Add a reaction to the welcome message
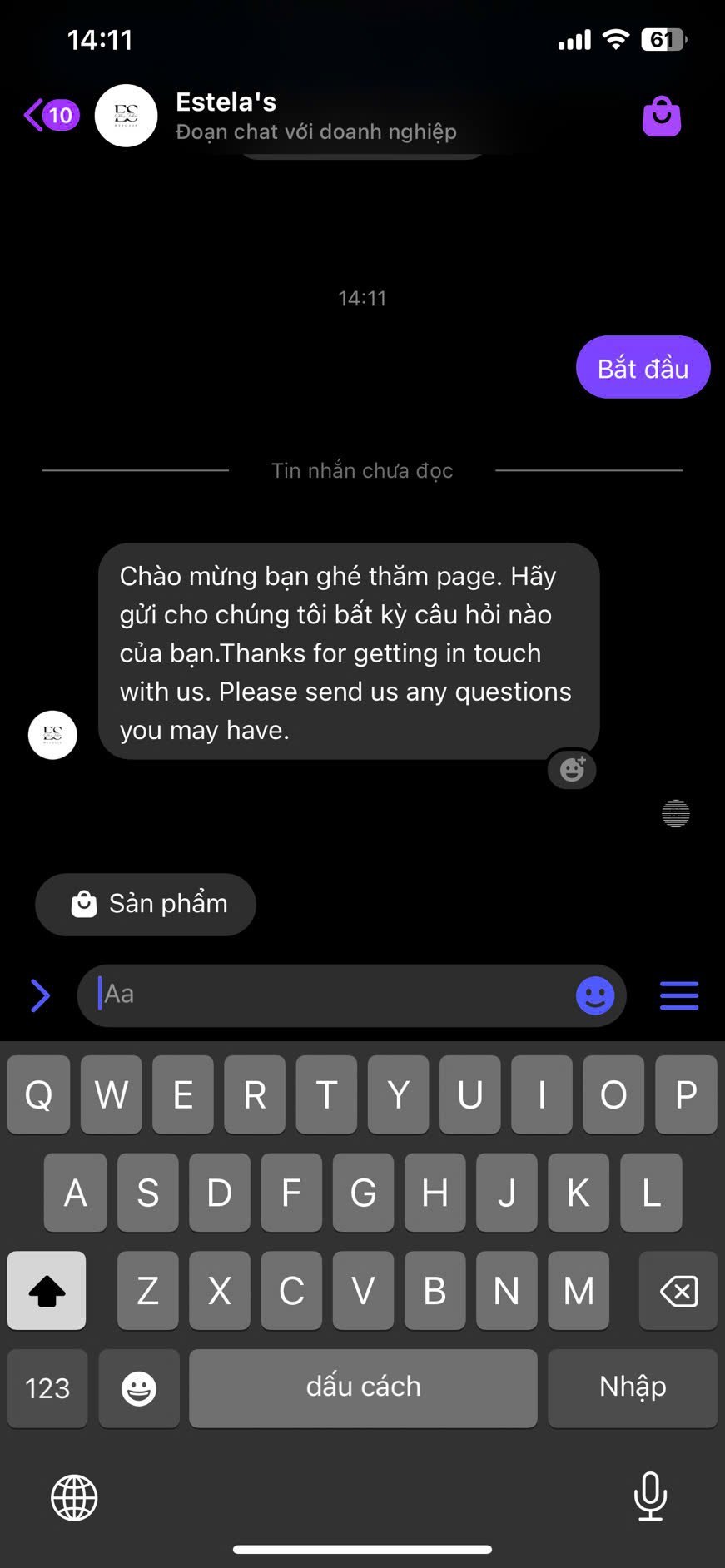Image resolution: width=725 pixels, height=1568 pixels. (x=572, y=769)
